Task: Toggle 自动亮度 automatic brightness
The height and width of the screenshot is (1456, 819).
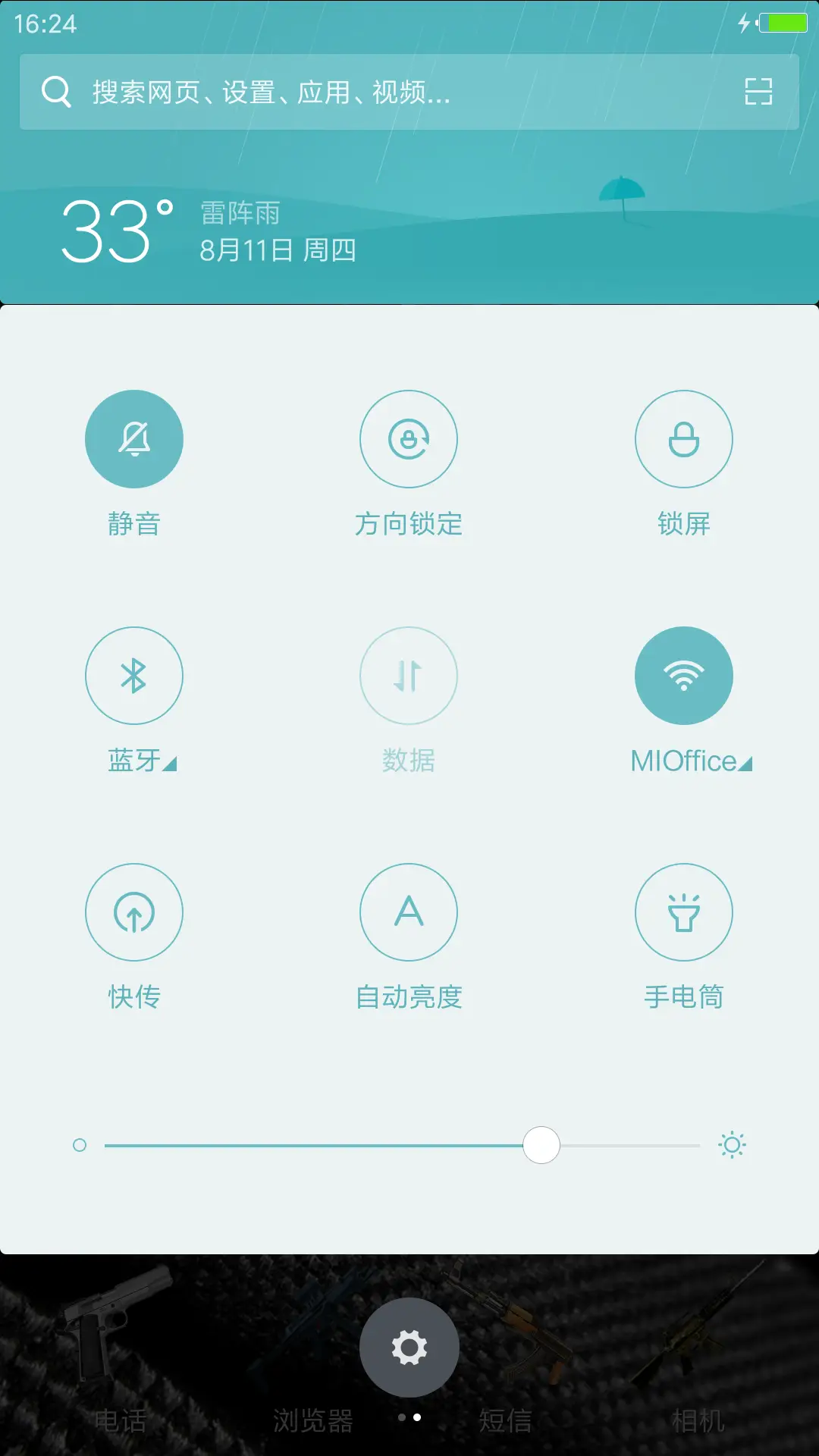Action: [x=409, y=912]
